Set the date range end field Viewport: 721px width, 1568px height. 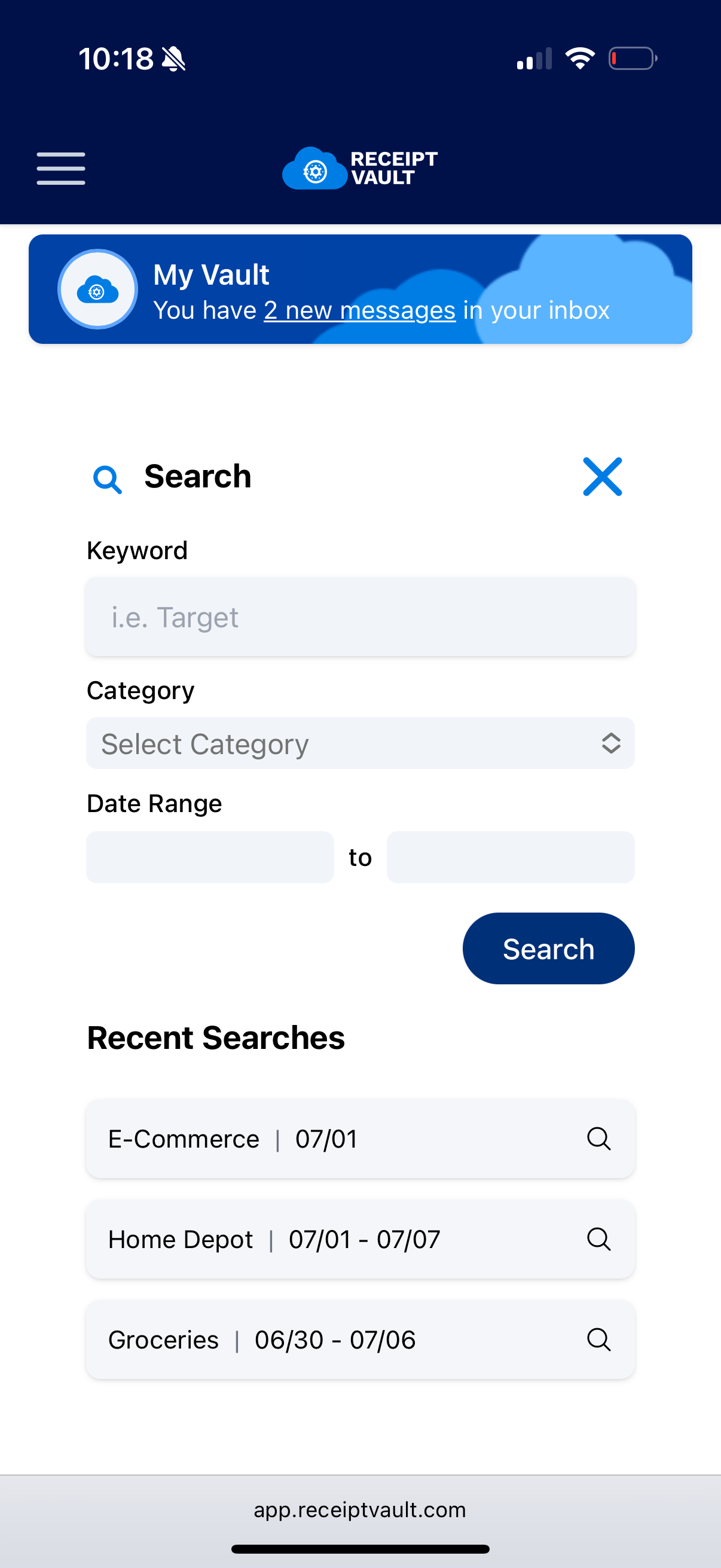tap(511, 857)
